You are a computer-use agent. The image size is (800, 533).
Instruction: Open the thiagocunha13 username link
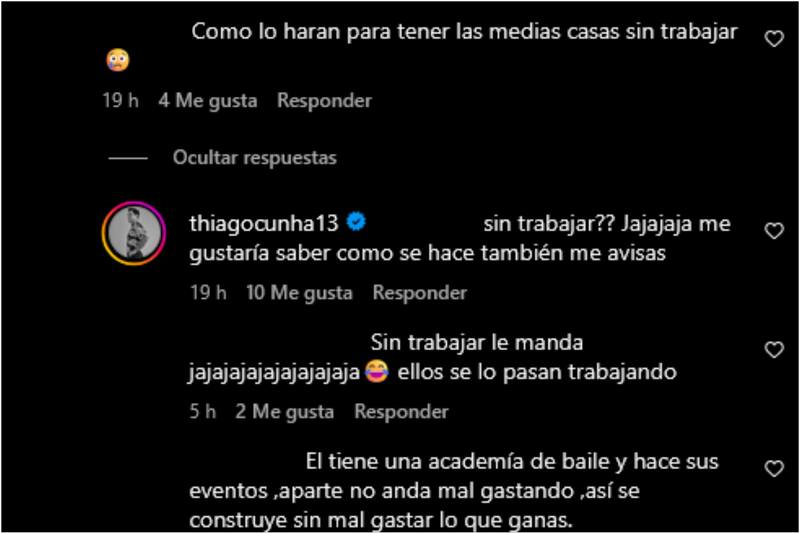pos(264,224)
